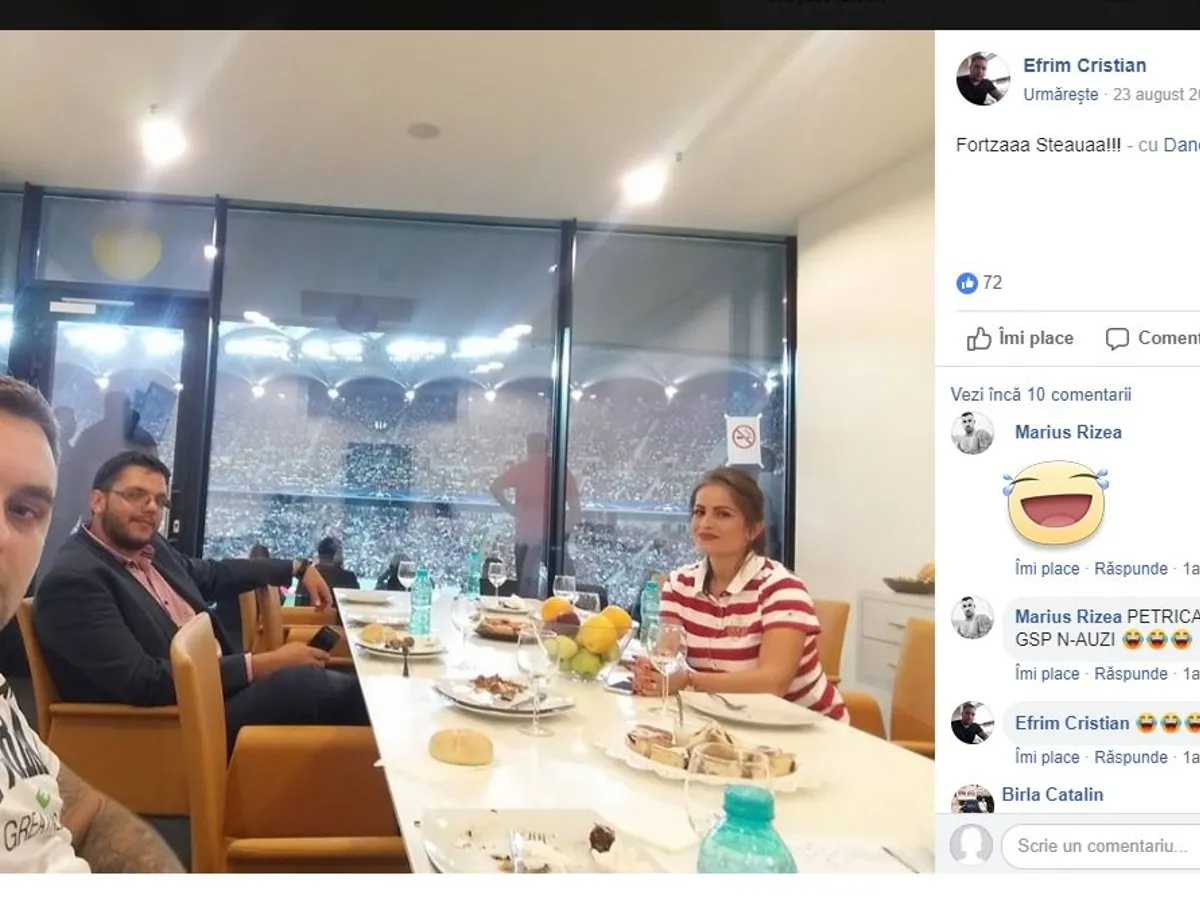Open the full-size post photo
Image resolution: width=1200 pixels, height=900 pixels.
[467, 451]
